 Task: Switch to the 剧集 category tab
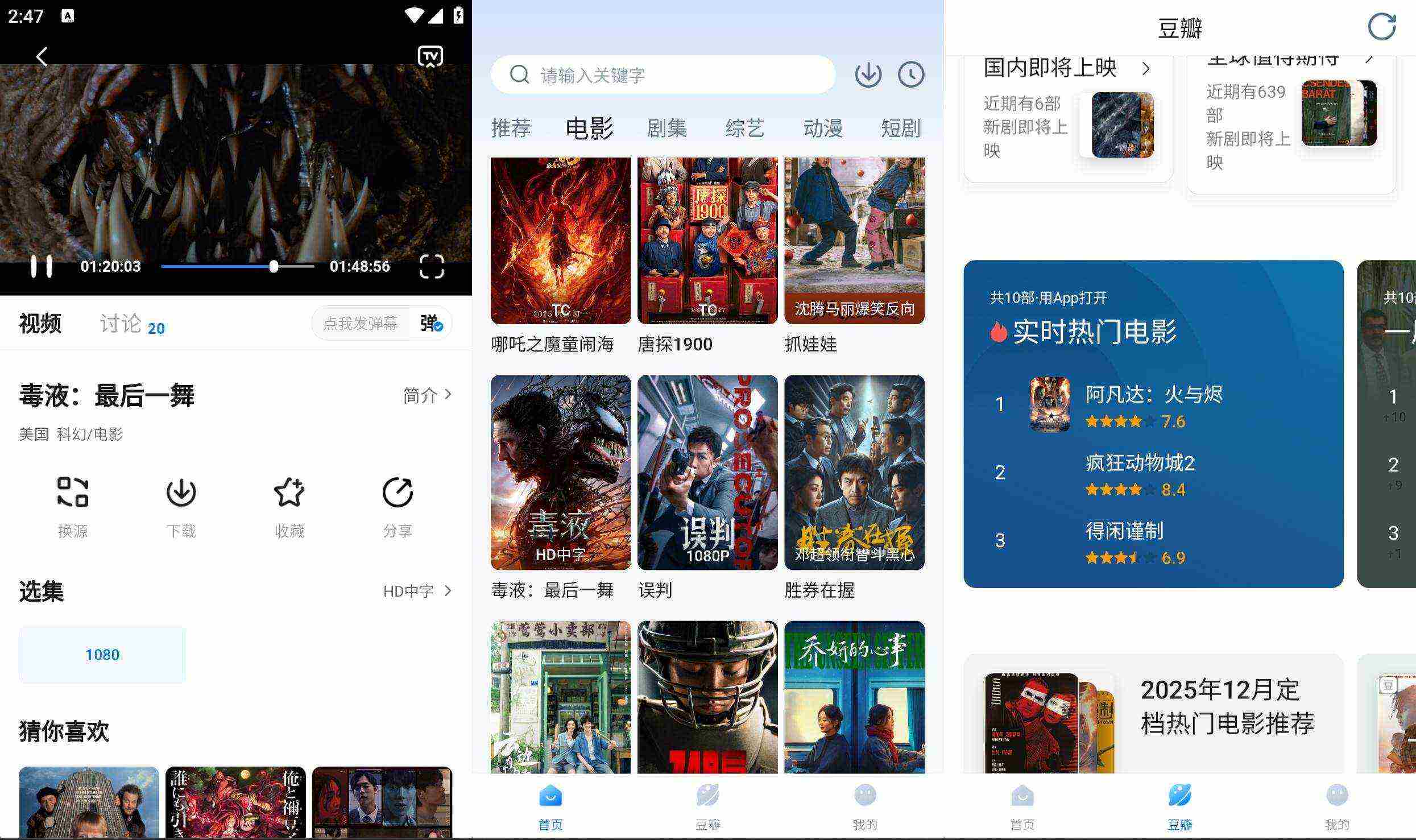point(666,129)
